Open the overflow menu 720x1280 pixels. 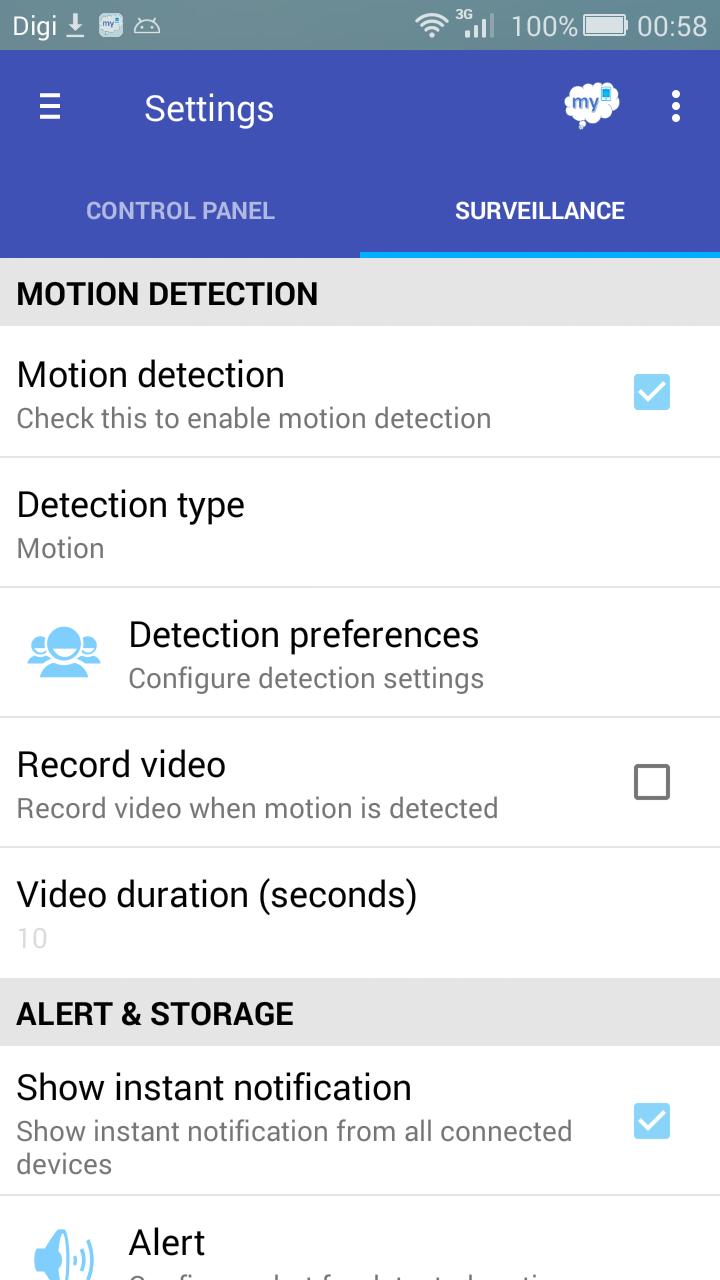tap(676, 107)
